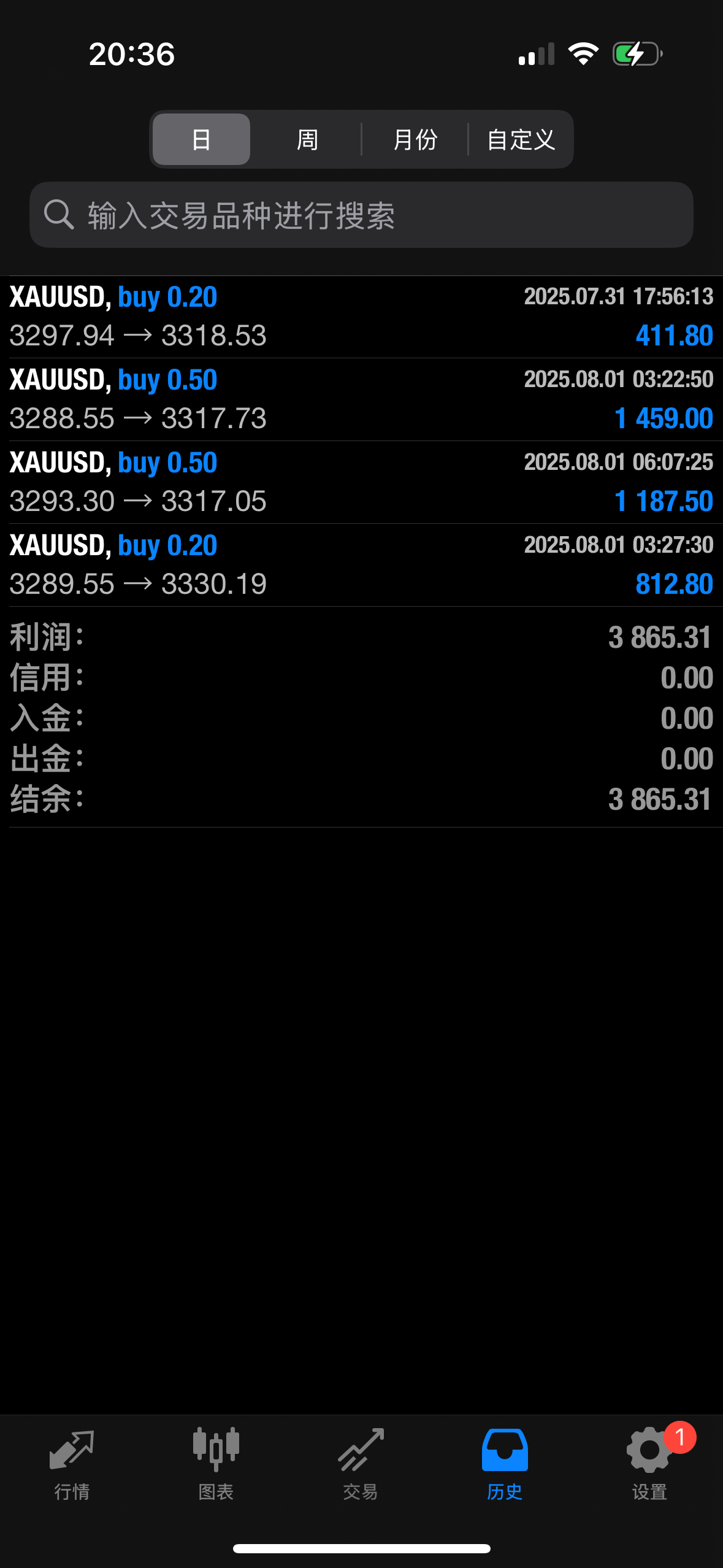The width and height of the screenshot is (723, 1568).
Task: Tap the symbol search field
Action: [x=361, y=215]
